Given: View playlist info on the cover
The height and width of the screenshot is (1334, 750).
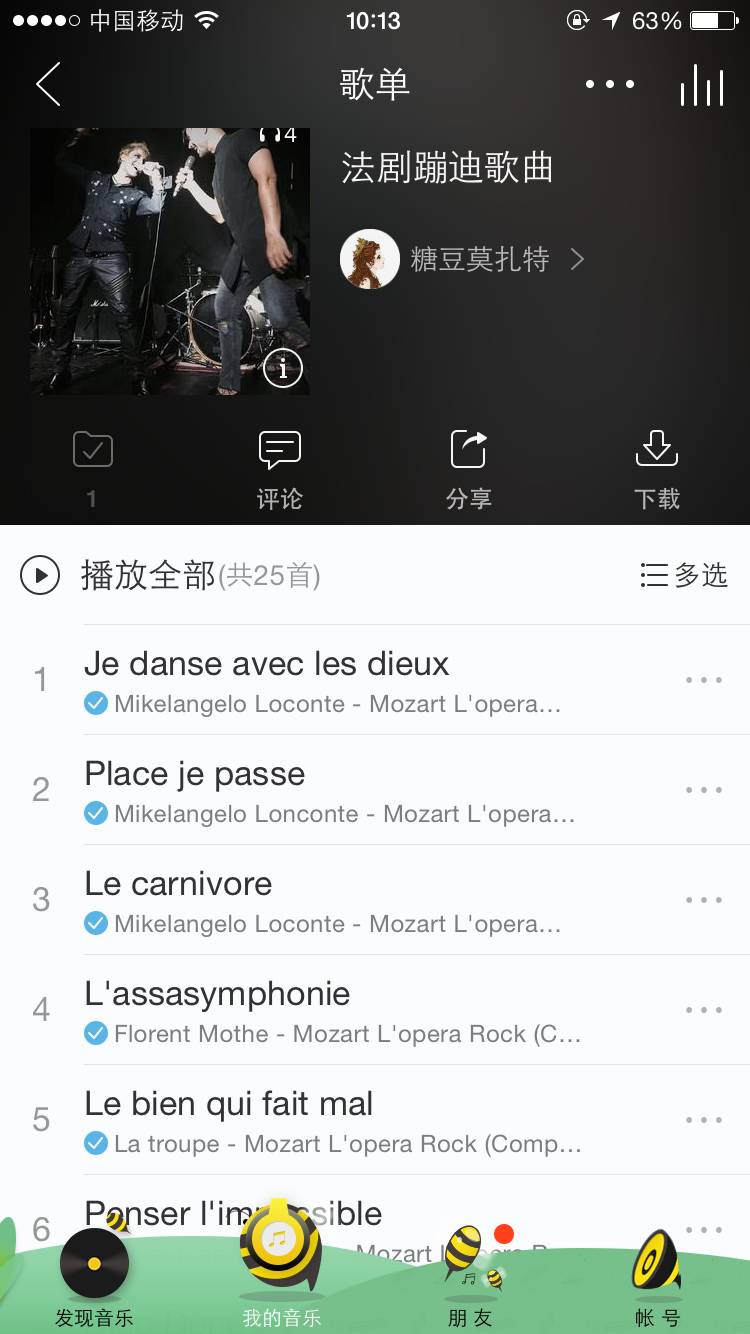Looking at the screenshot, I should [x=283, y=369].
